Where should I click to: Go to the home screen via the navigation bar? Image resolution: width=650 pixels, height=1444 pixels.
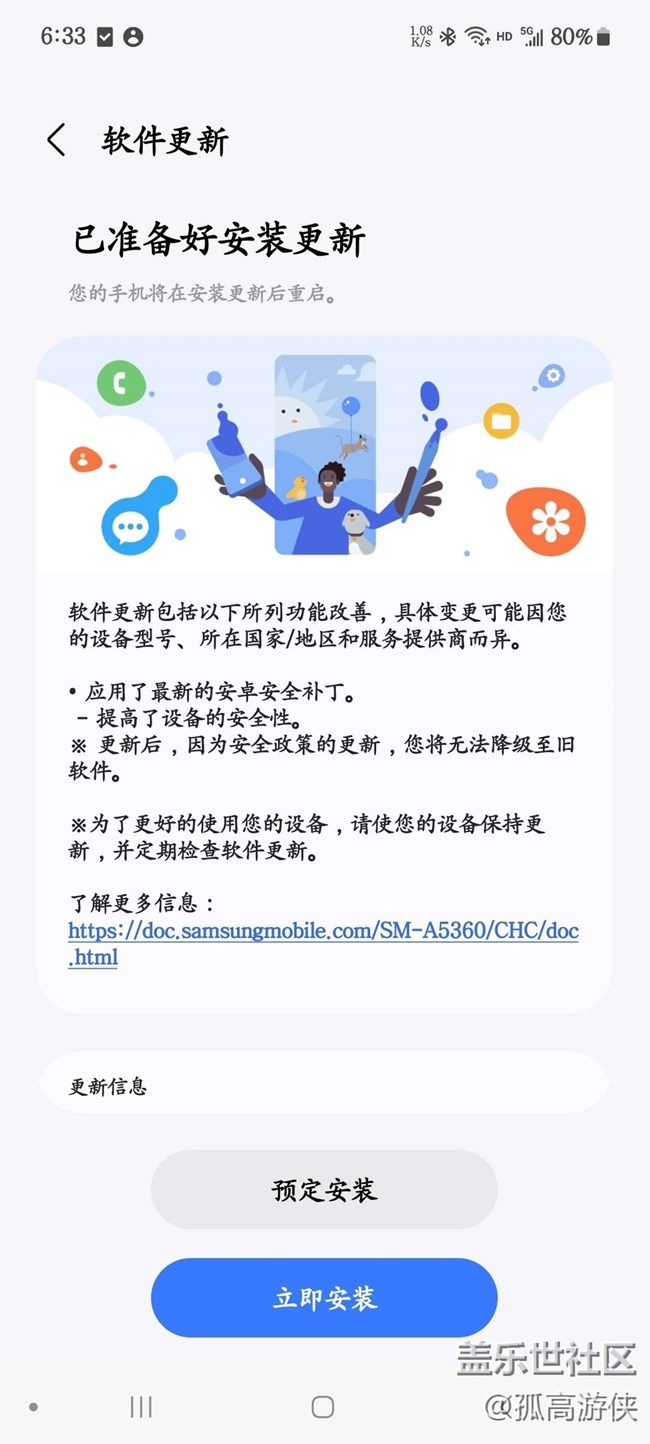pyautogui.click(x=322, y=1407)
